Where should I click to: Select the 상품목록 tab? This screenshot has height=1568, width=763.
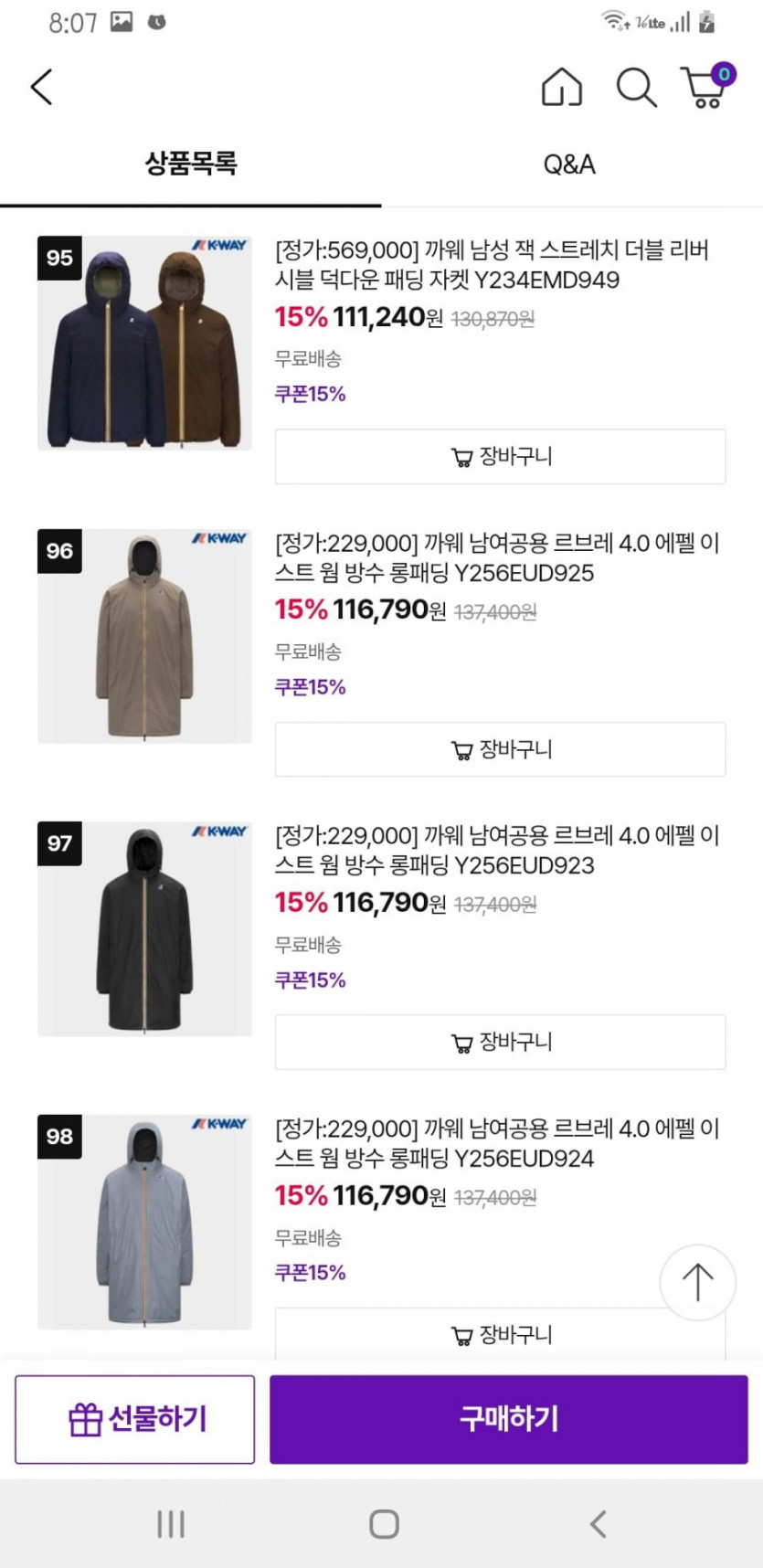pyautogui.click(x=191, y=164)
